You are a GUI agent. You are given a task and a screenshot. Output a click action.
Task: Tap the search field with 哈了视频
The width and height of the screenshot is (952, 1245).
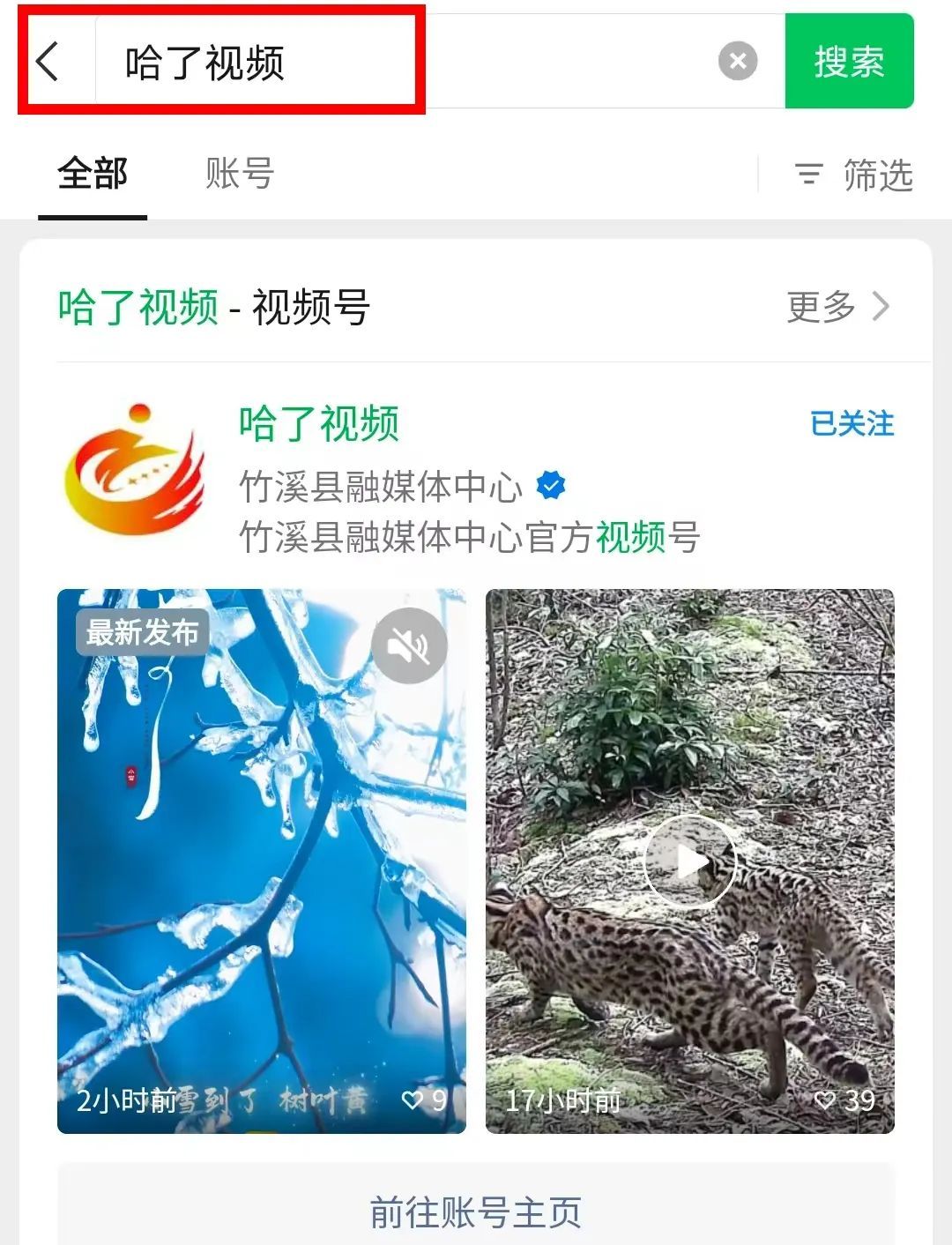point(397,62)
